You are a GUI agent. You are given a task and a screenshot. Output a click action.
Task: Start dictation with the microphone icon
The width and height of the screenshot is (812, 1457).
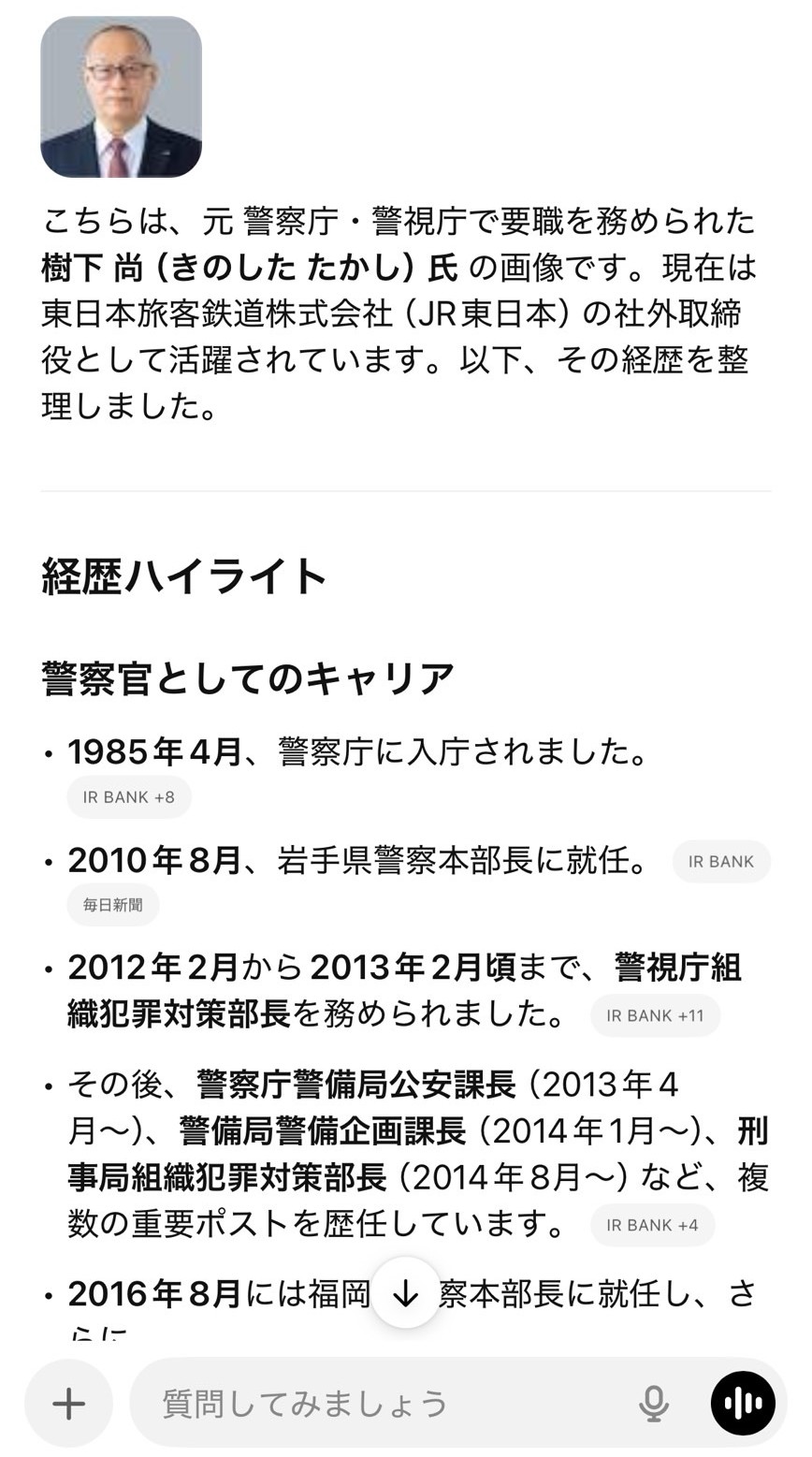pyautogui.click(x=654, y=1404)
